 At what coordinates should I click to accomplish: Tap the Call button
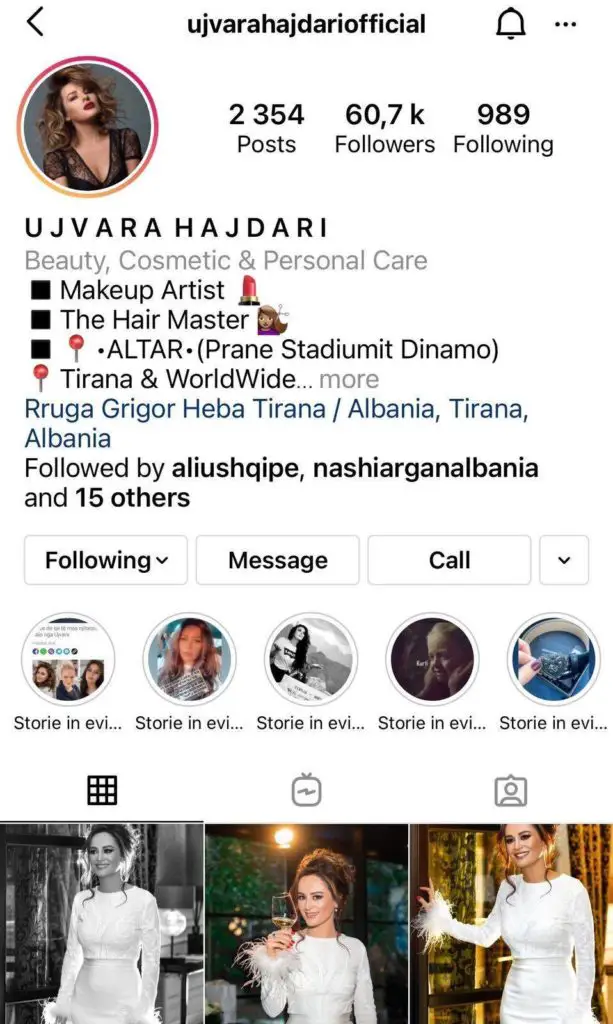click(x=449, y=560)
